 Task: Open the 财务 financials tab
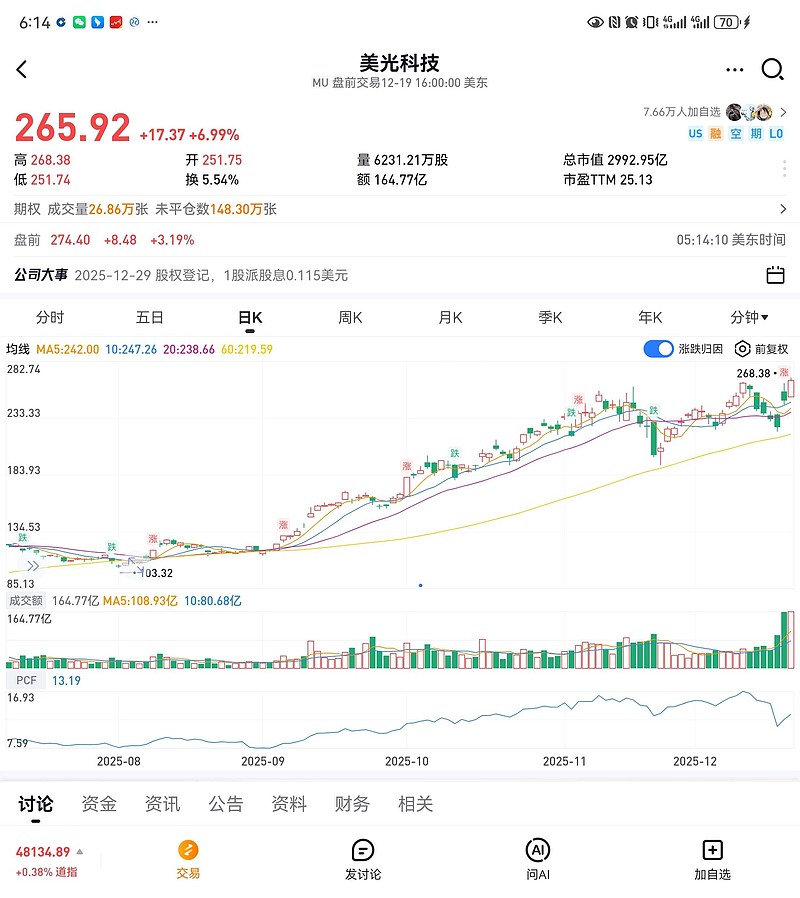pos(352,803)
